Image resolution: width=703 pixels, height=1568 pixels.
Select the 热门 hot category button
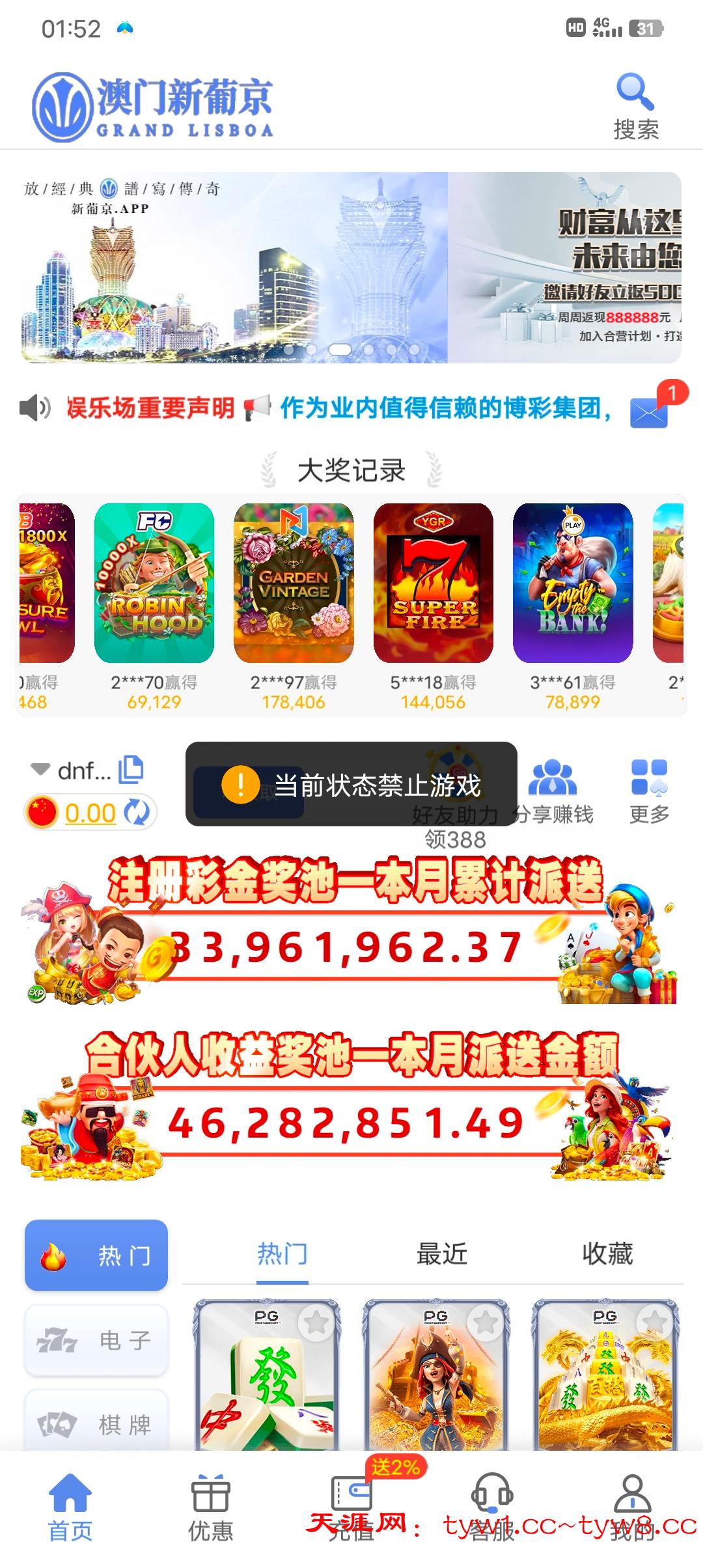(95, 1255)
